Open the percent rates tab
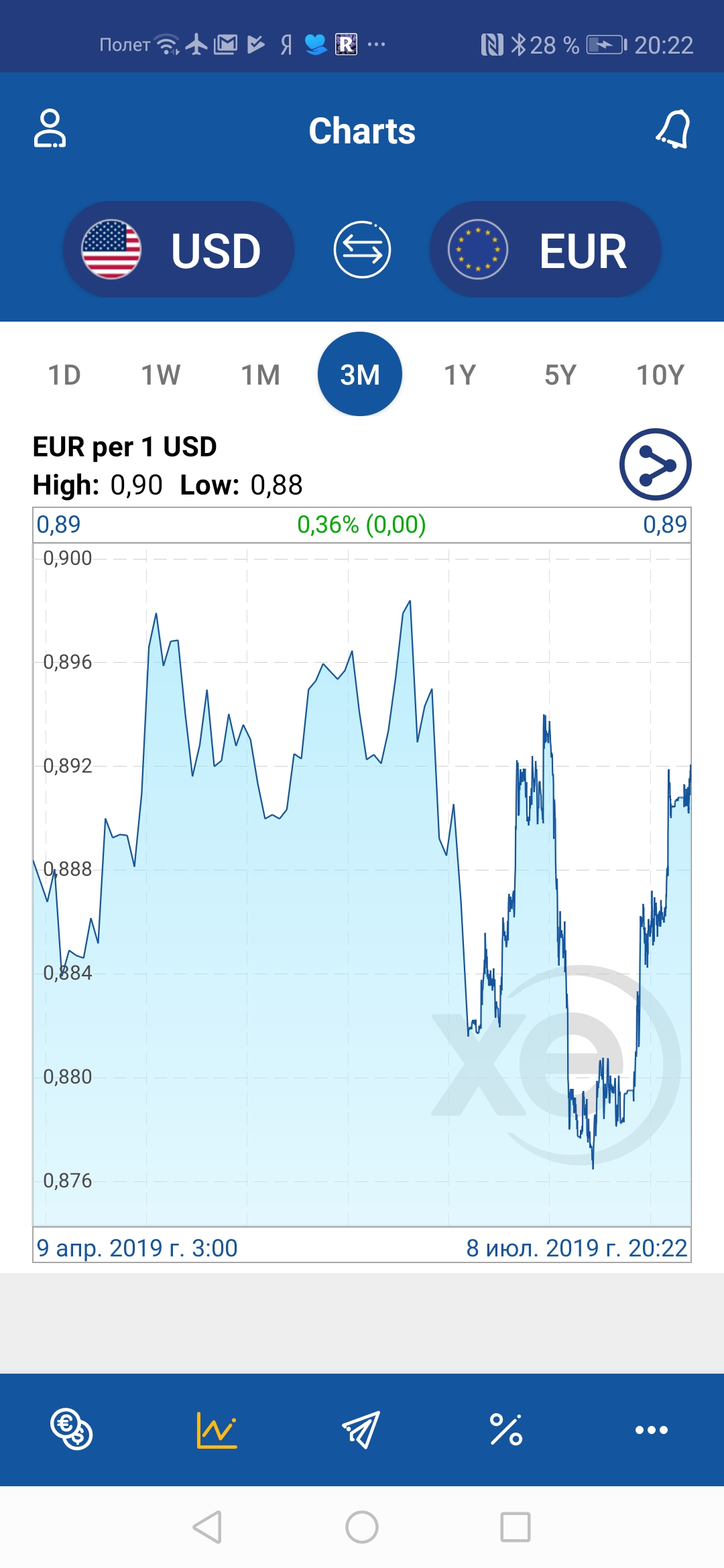This screenshot has width=724, height=1568. (x=506, y=1429)
